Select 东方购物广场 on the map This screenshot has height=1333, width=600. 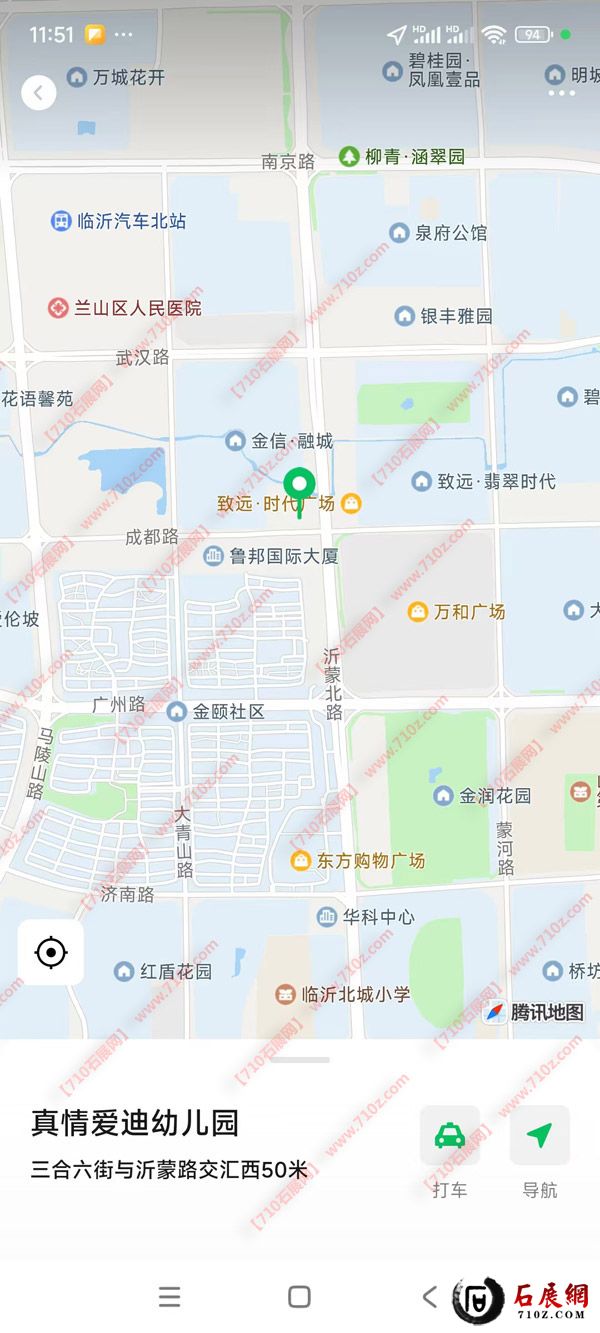point(300,860)
